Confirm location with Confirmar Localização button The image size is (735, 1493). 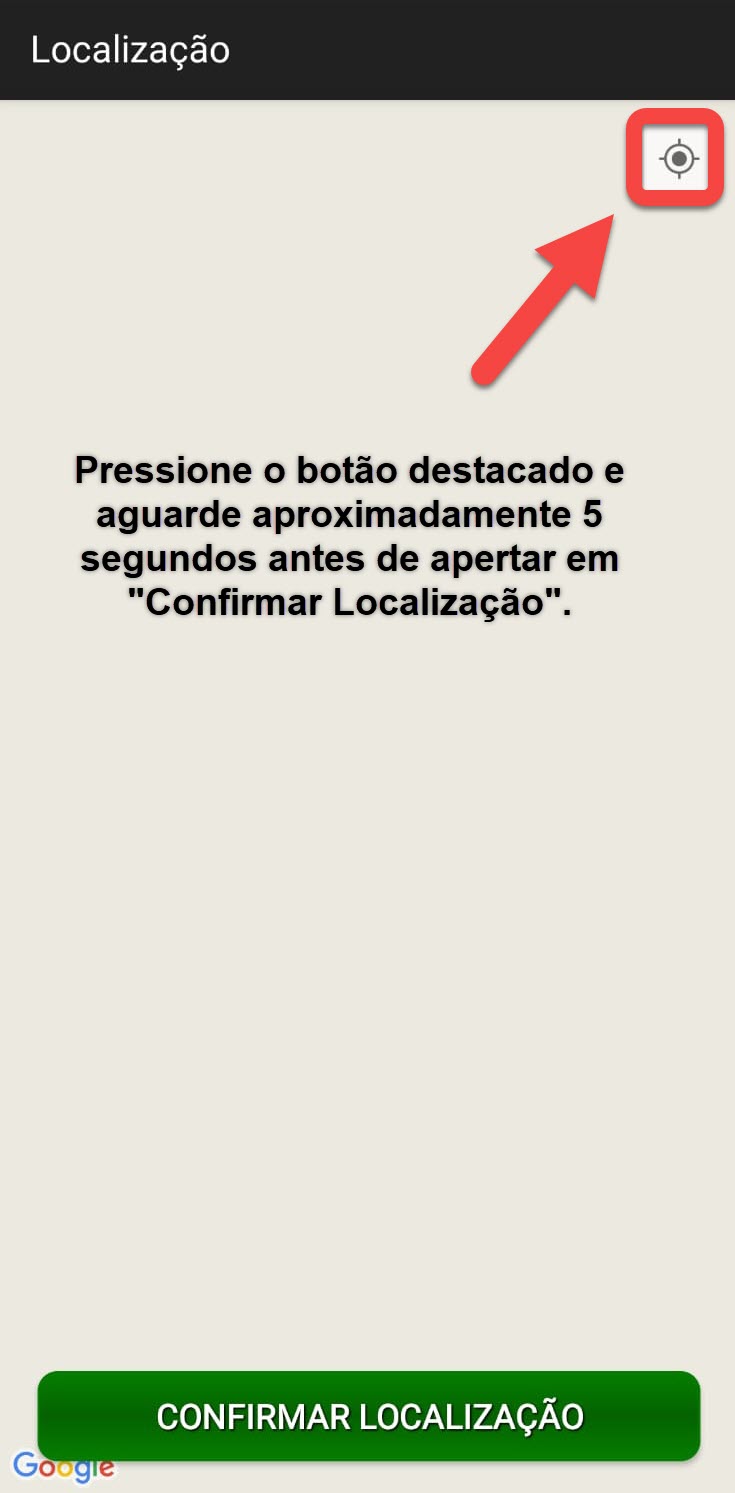(369, 1415)
